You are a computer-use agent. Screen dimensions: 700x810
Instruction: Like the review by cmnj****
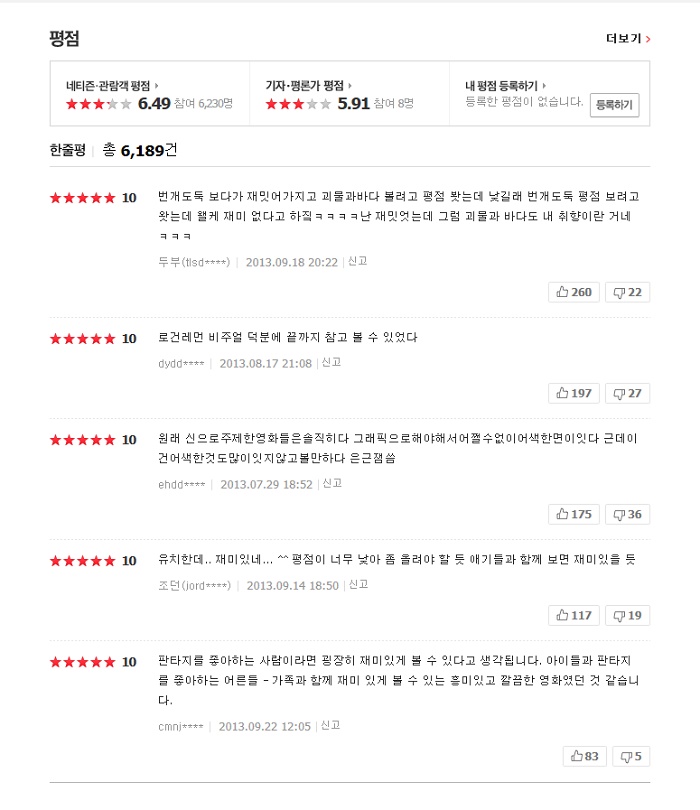click(x=584, y=756)
